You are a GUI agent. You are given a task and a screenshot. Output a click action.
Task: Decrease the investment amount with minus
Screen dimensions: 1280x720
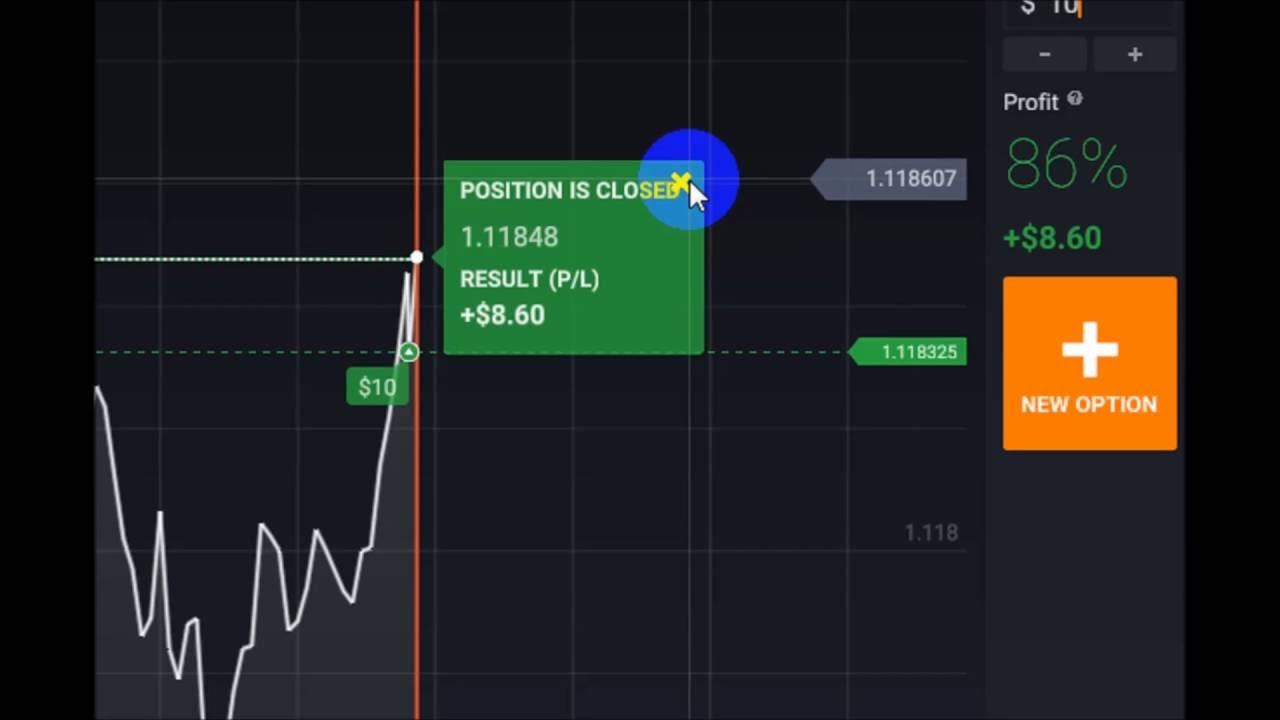click(1044, 55)
